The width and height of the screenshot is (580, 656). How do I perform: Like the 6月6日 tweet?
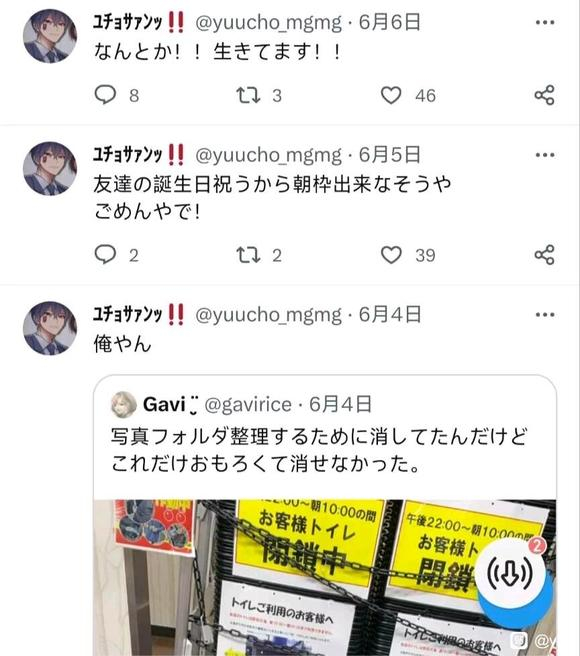391,95
